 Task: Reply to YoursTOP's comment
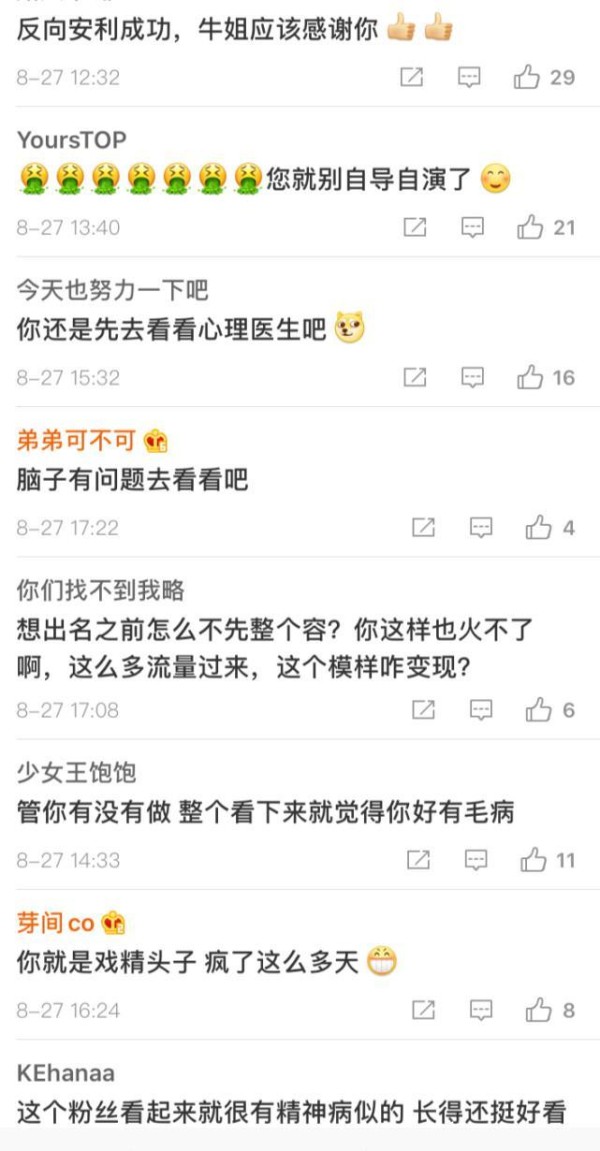pos(473,228)
